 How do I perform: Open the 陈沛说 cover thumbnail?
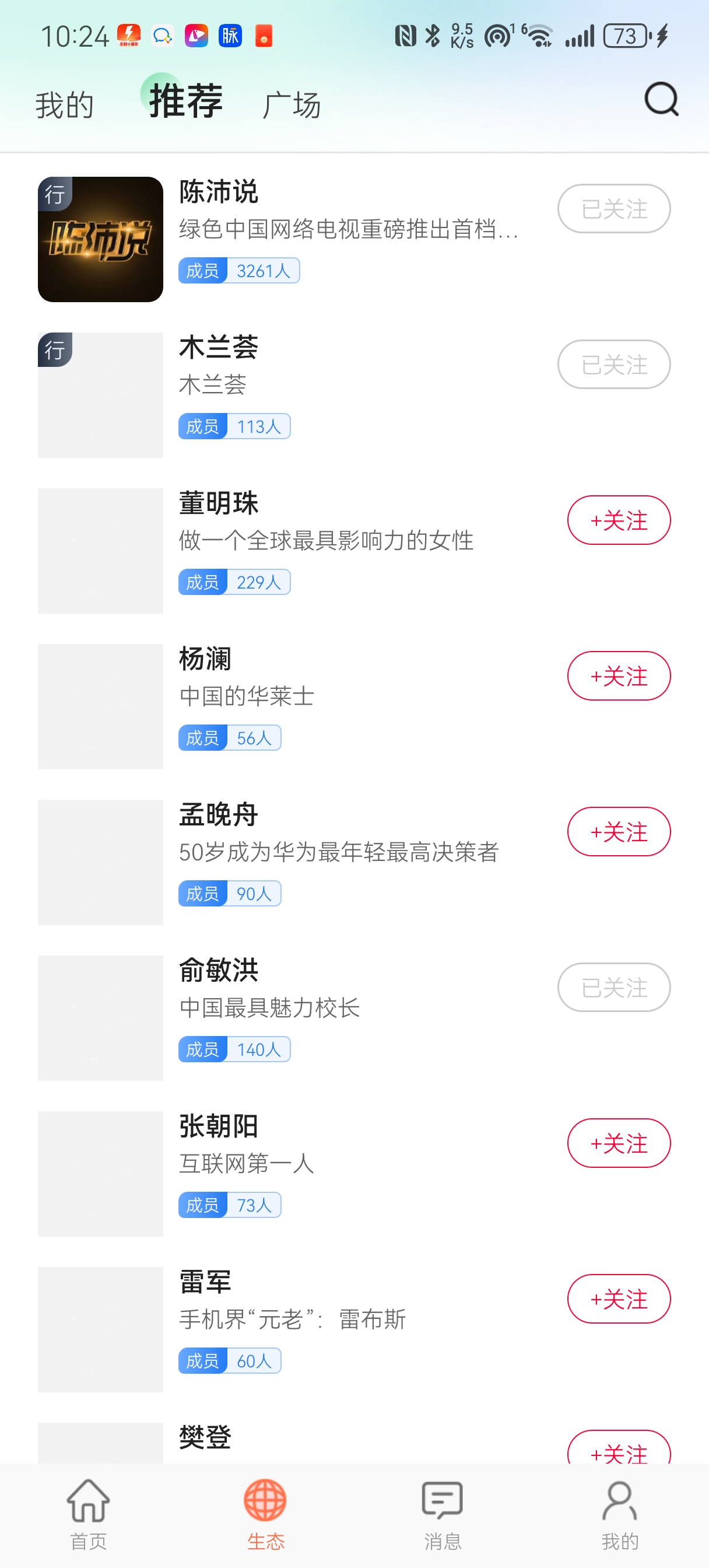click(x=100, y=239)
